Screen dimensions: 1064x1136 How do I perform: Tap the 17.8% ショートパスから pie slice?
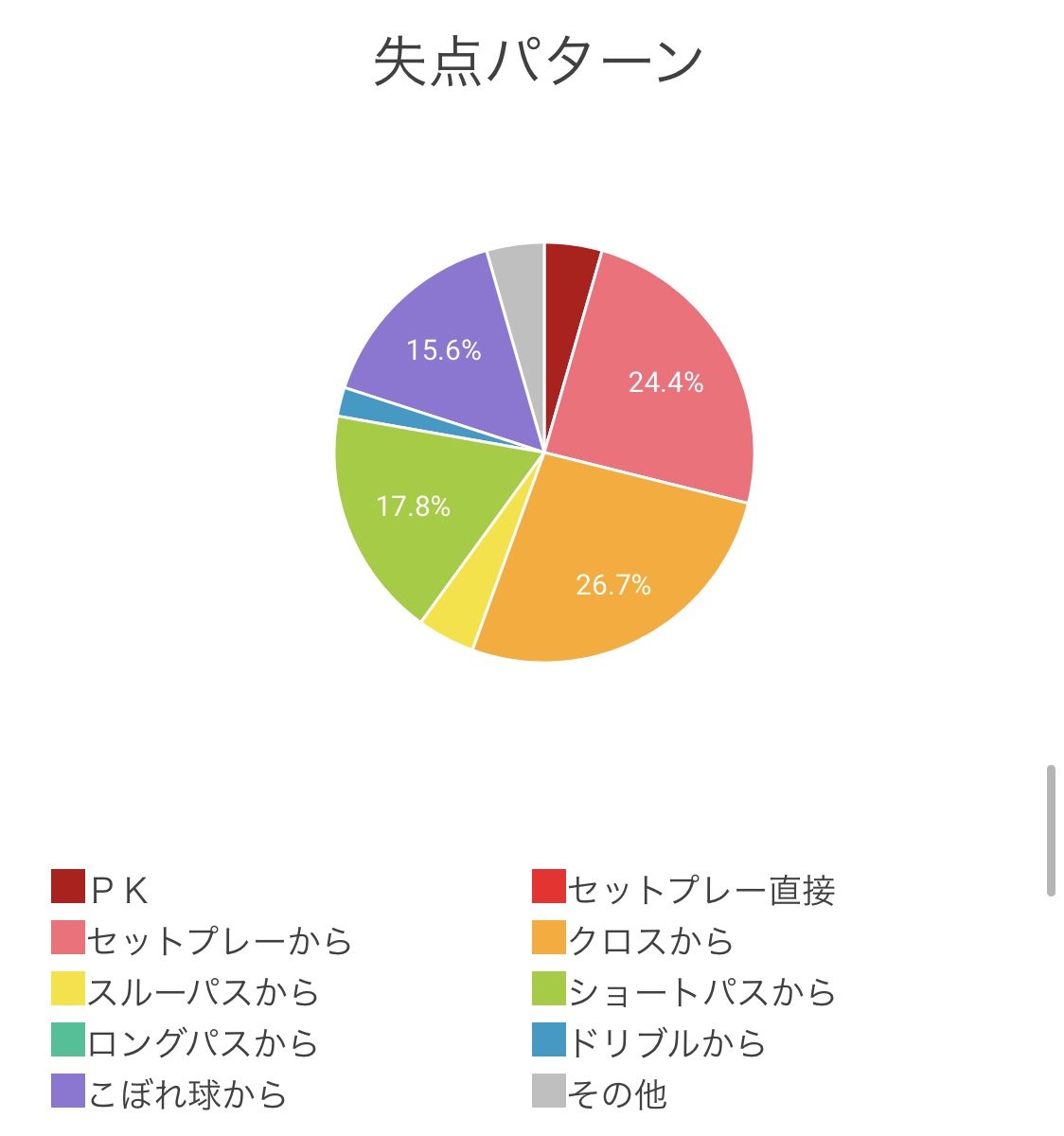[412, 506]
